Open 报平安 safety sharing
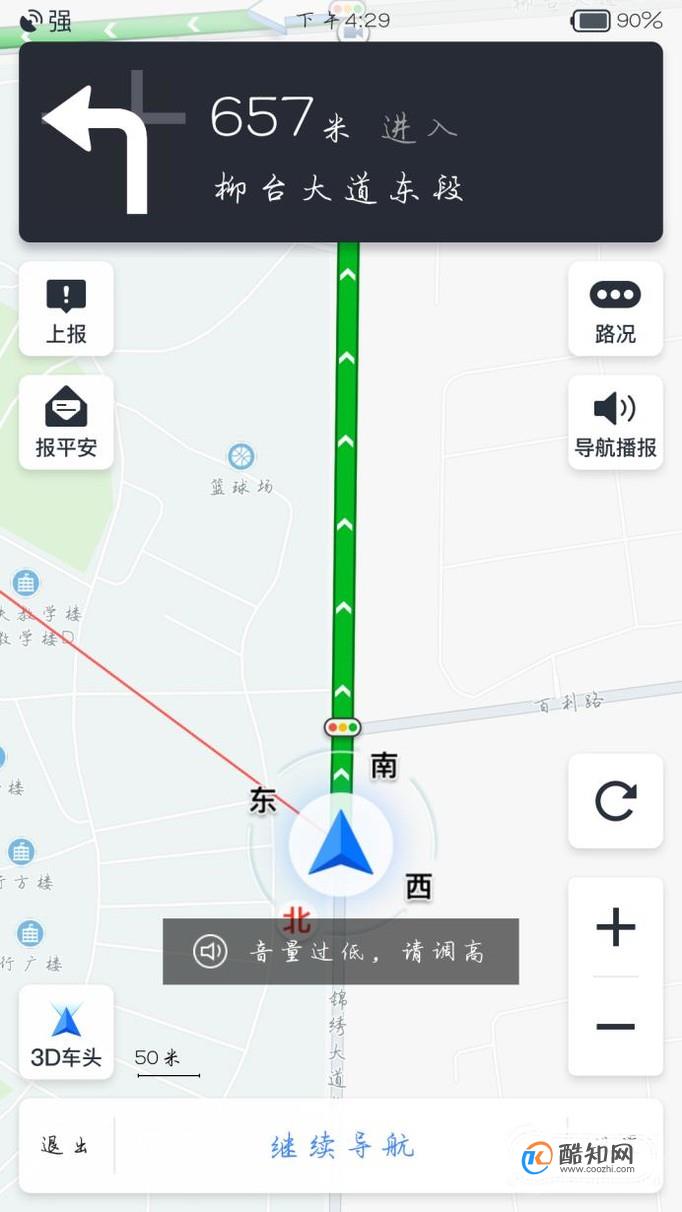 coord(66,423)
